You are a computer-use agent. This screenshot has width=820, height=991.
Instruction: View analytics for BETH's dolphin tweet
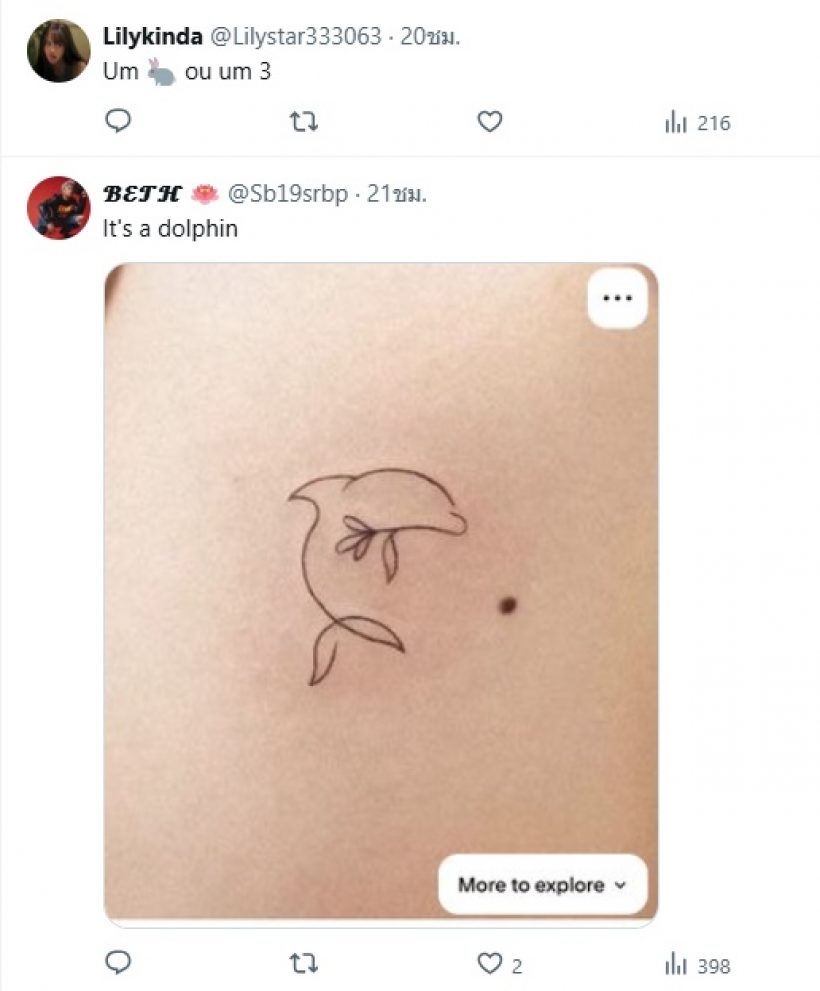click(x=697, y=965)
